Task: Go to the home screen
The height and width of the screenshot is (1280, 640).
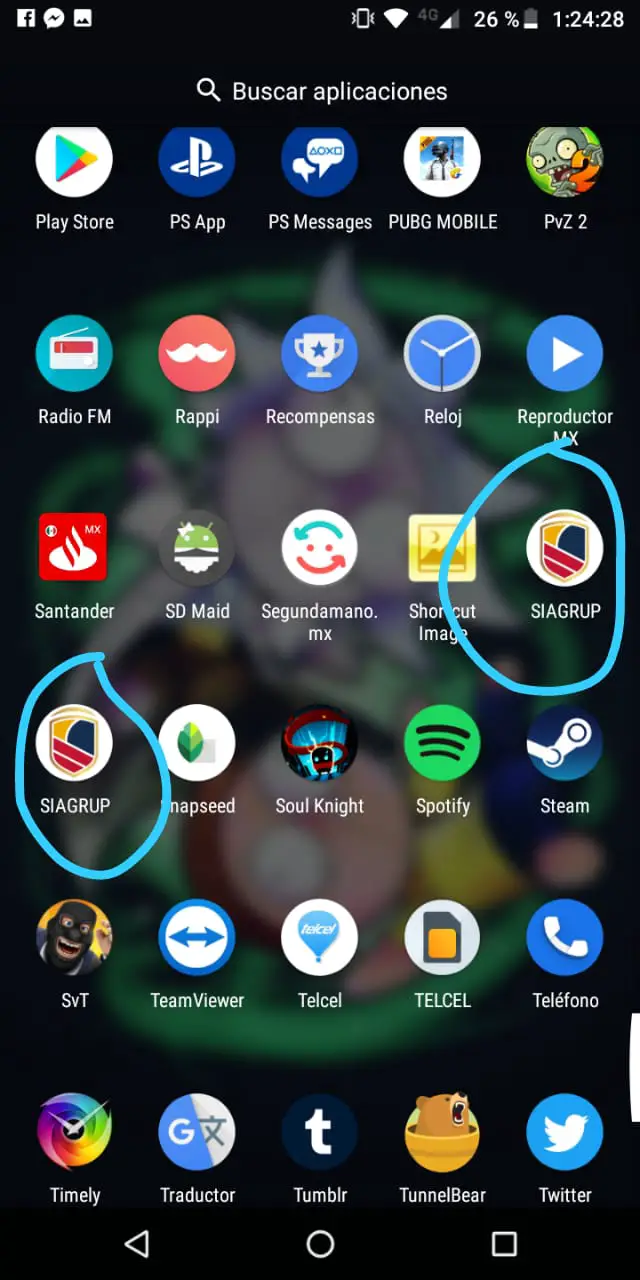Action: click(x=320, y=1243)
